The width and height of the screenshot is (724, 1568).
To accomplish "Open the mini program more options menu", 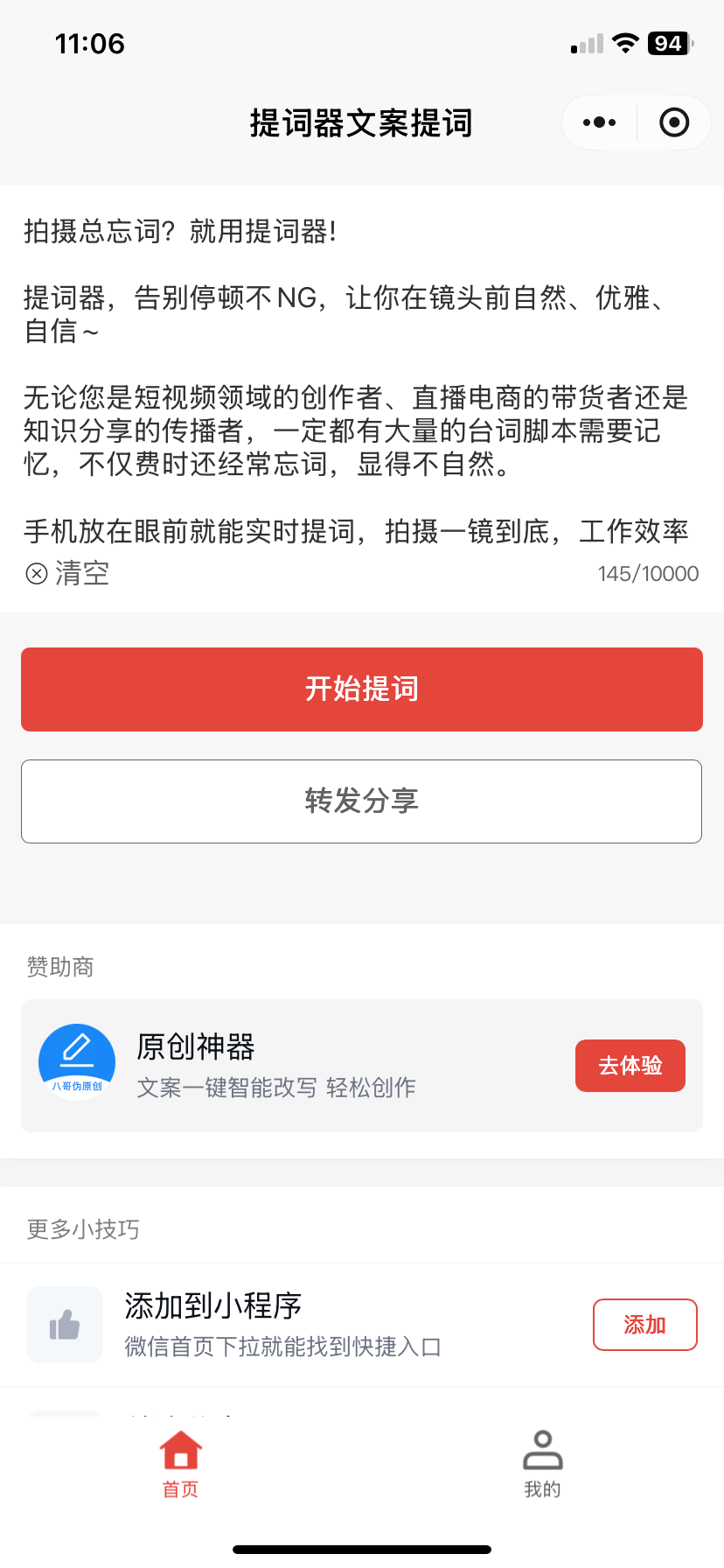I will click(x=599, y=122).
